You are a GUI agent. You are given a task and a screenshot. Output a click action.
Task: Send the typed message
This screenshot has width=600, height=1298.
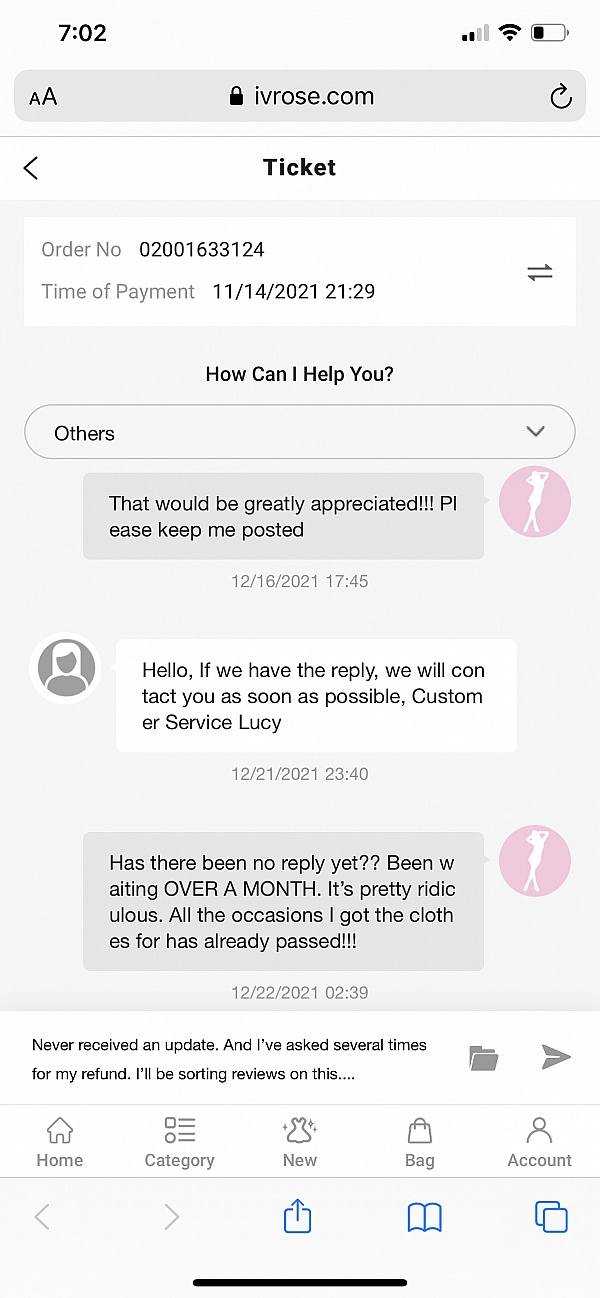556,1057
